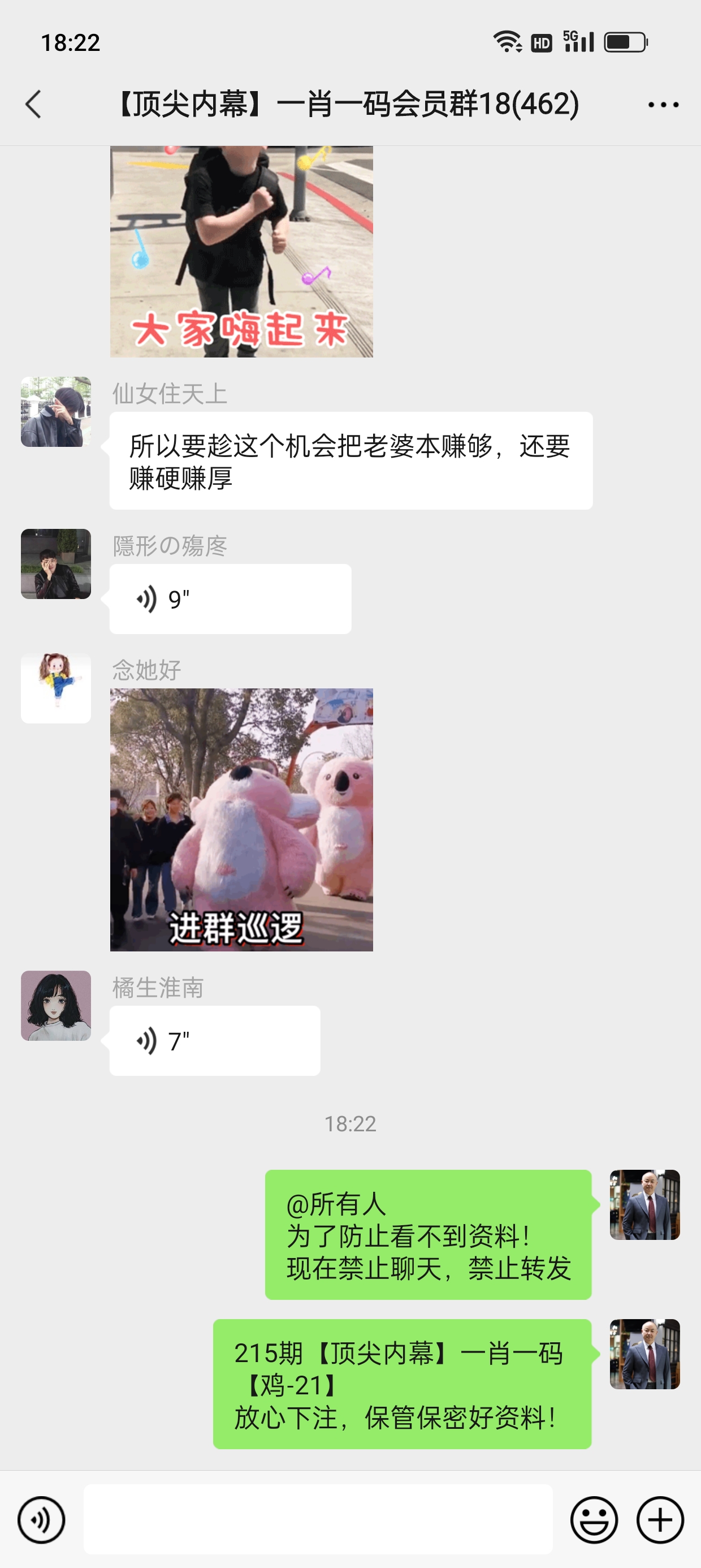
Task: Play 橘生淮南's 7-second voice message
Action: (214, 1041)
